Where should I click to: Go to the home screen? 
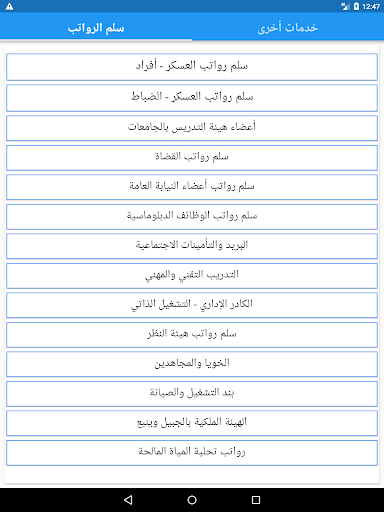(x=192, y=500)
